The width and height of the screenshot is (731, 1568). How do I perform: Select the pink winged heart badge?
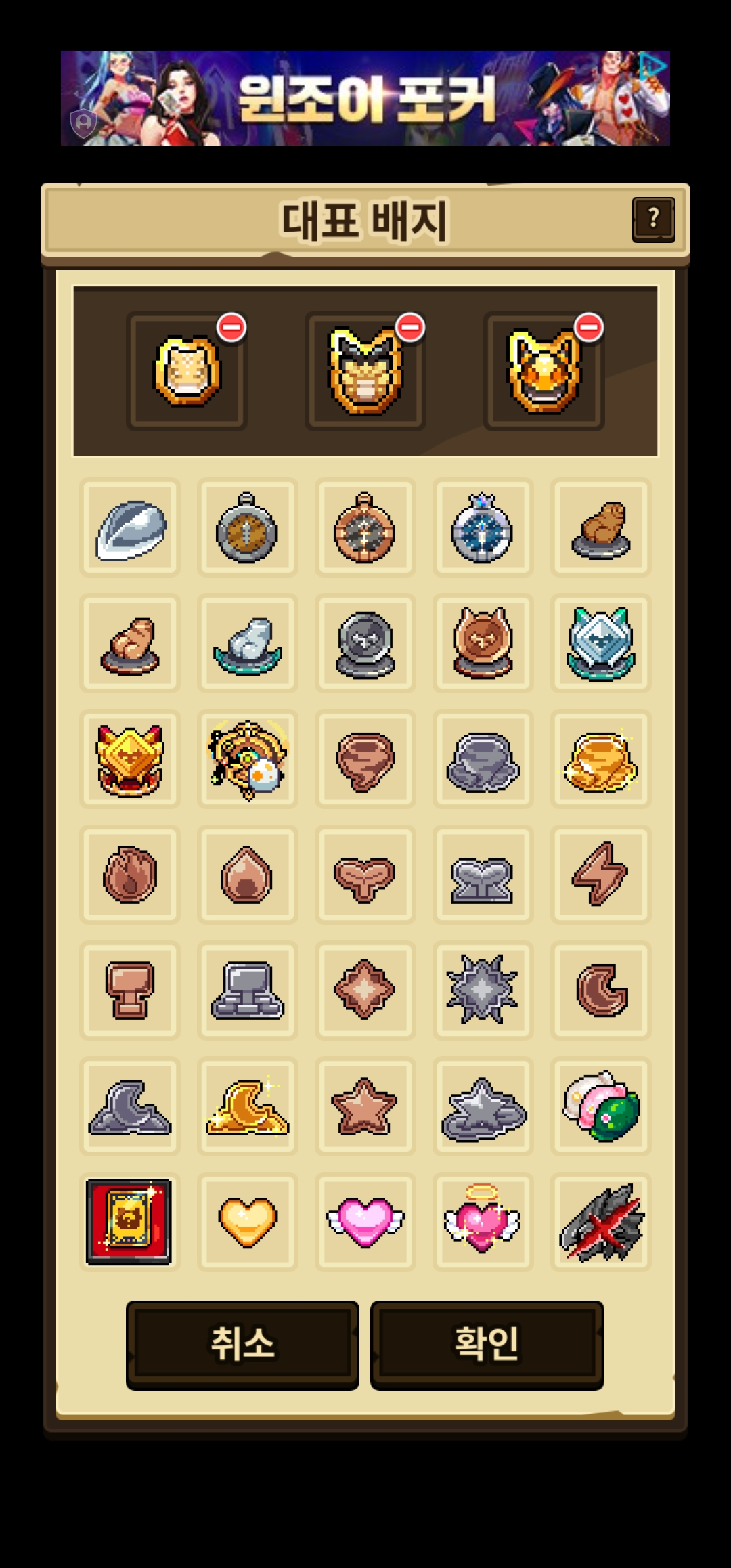tap(365, 1221)
